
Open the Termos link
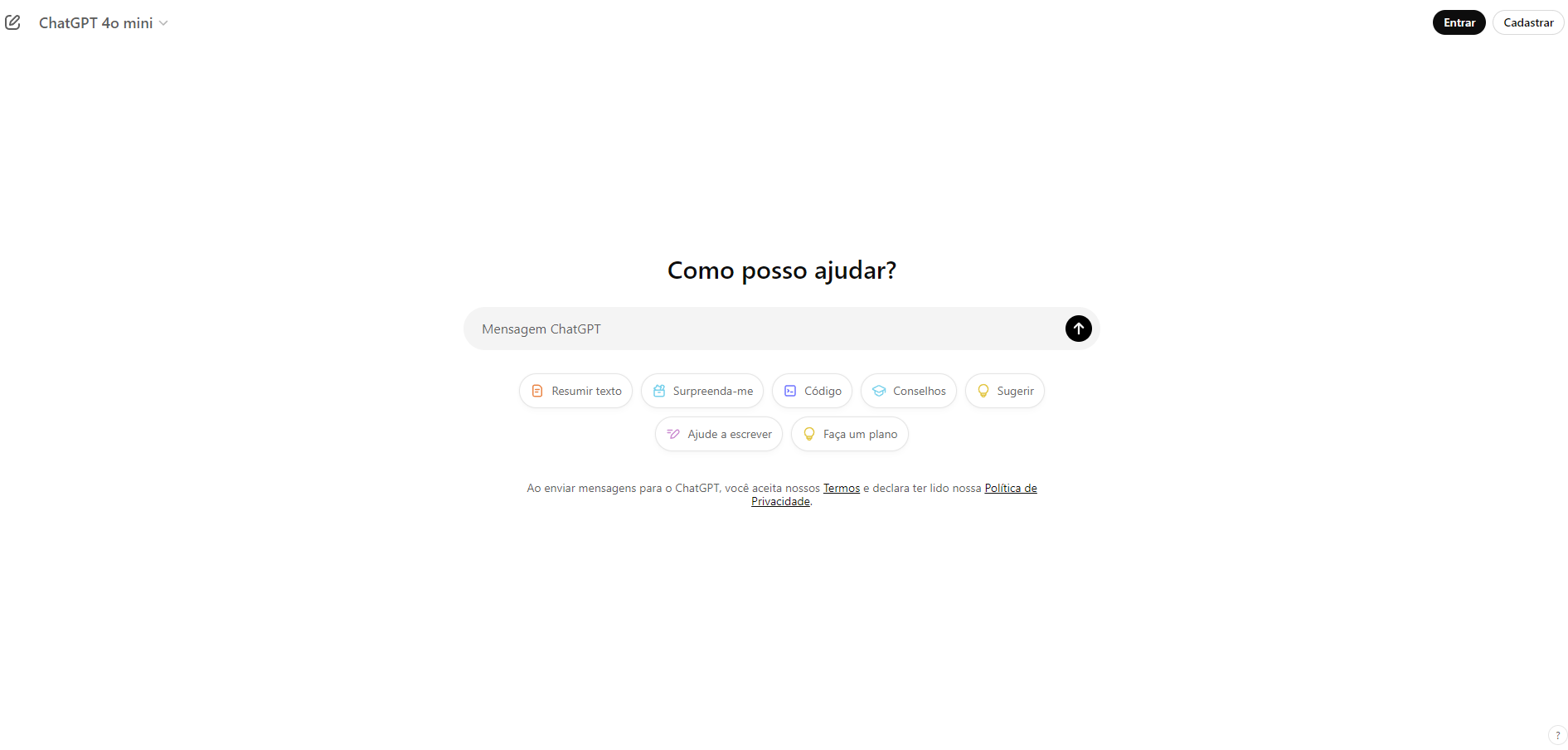pos(841,488)
